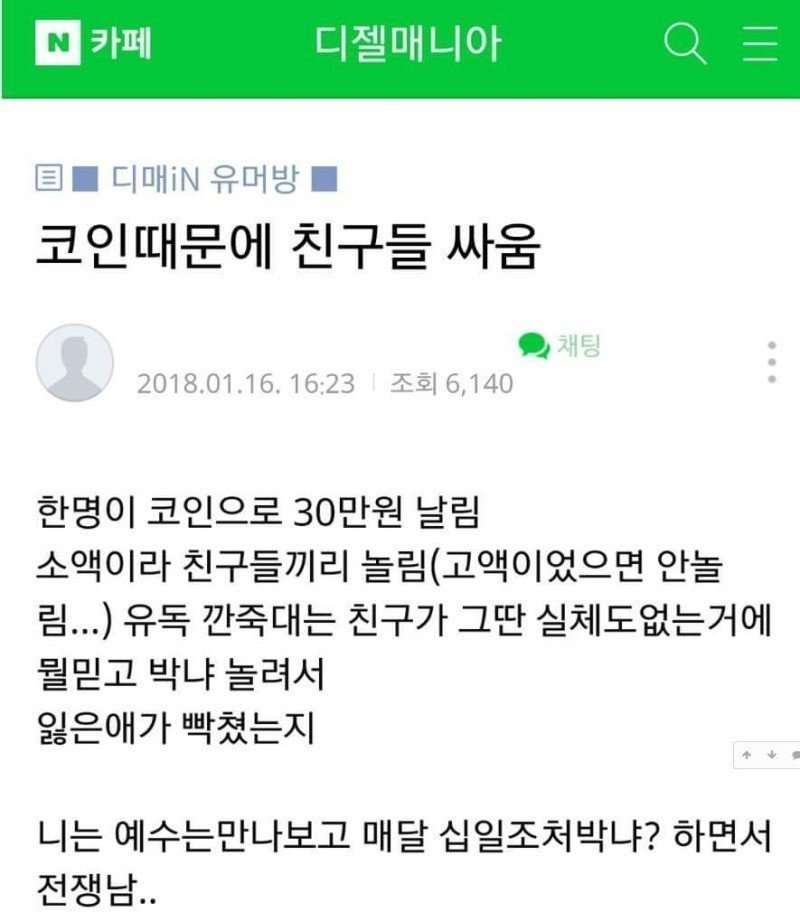Viewport: 800px width, 912px height.
Task: Tap the author's profile avatar
Action: click(75, 363)
